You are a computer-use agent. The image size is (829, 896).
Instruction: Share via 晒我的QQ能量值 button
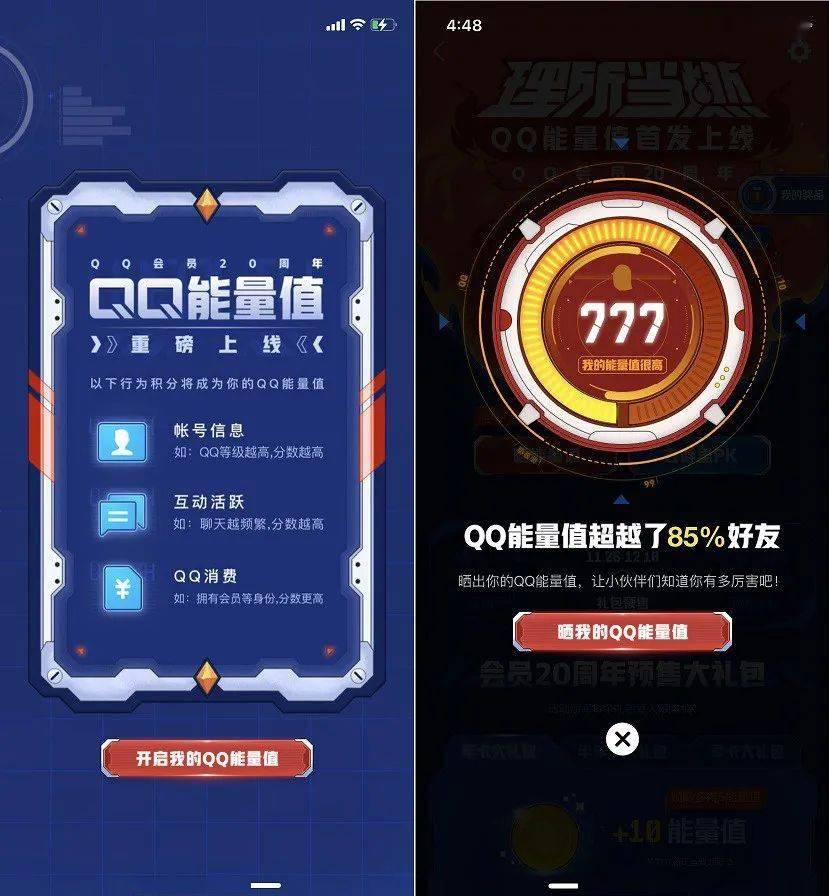(622, 632)
